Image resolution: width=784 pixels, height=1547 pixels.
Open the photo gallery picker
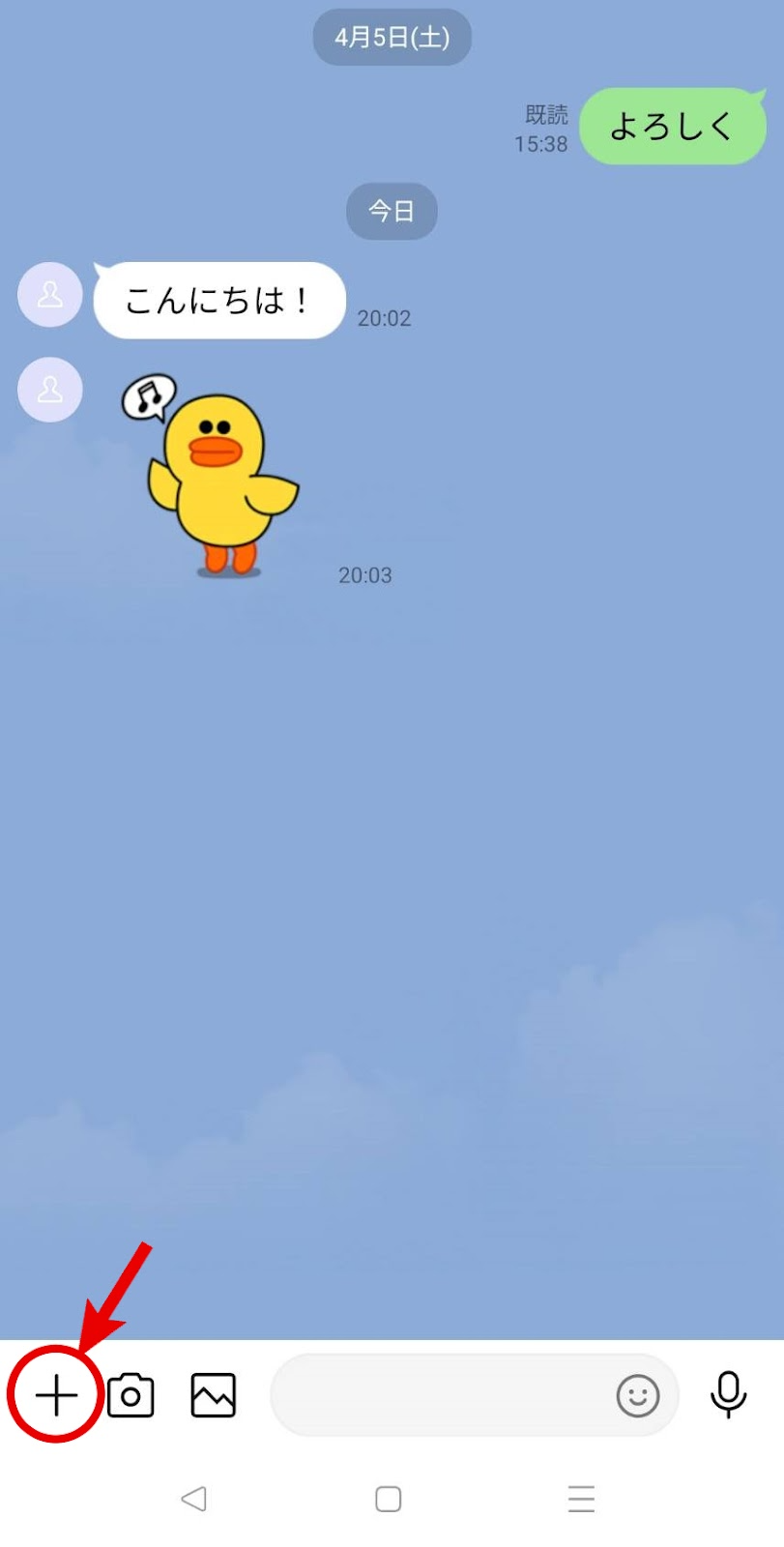(214, 1395)
